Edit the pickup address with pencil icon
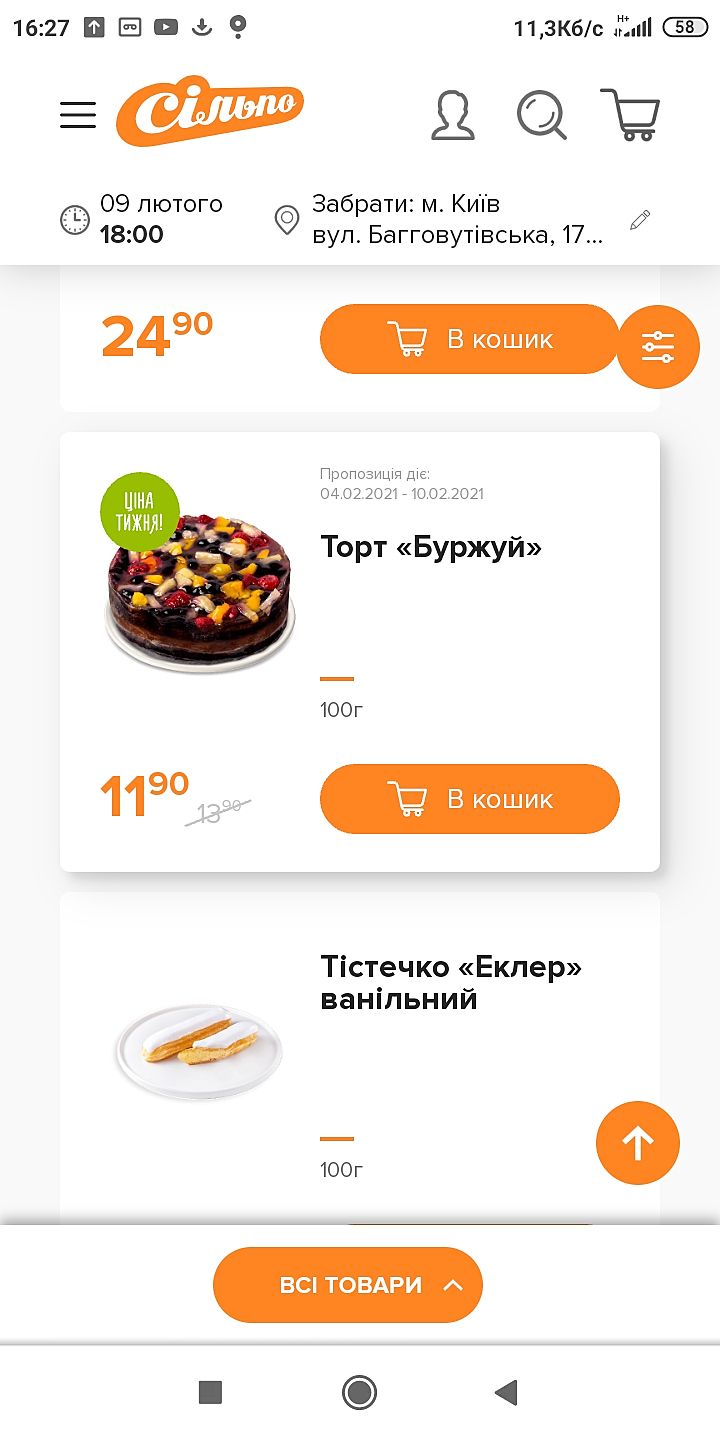 [x=640, y=220]
